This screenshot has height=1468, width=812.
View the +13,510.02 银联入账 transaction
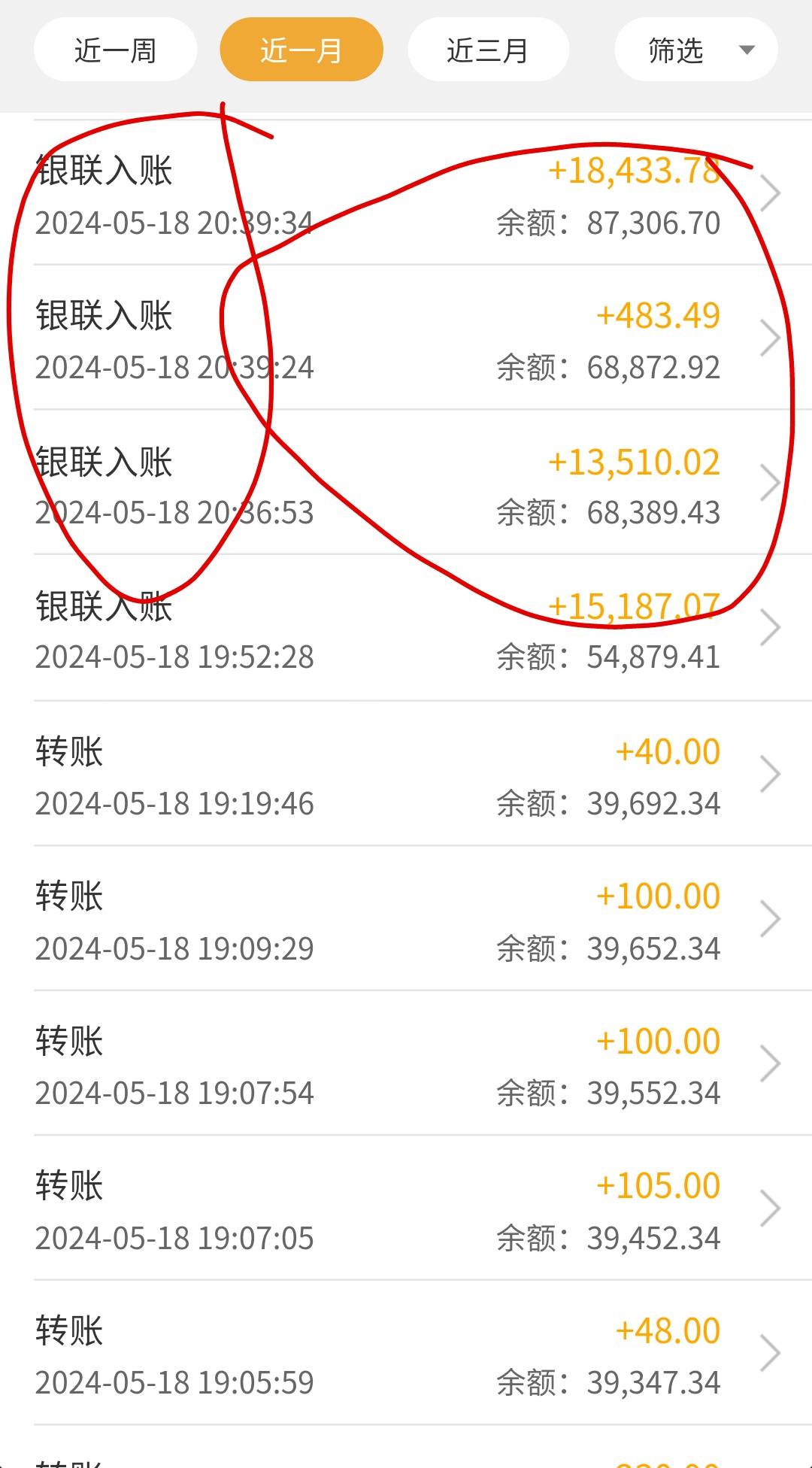tap(406, 482)
